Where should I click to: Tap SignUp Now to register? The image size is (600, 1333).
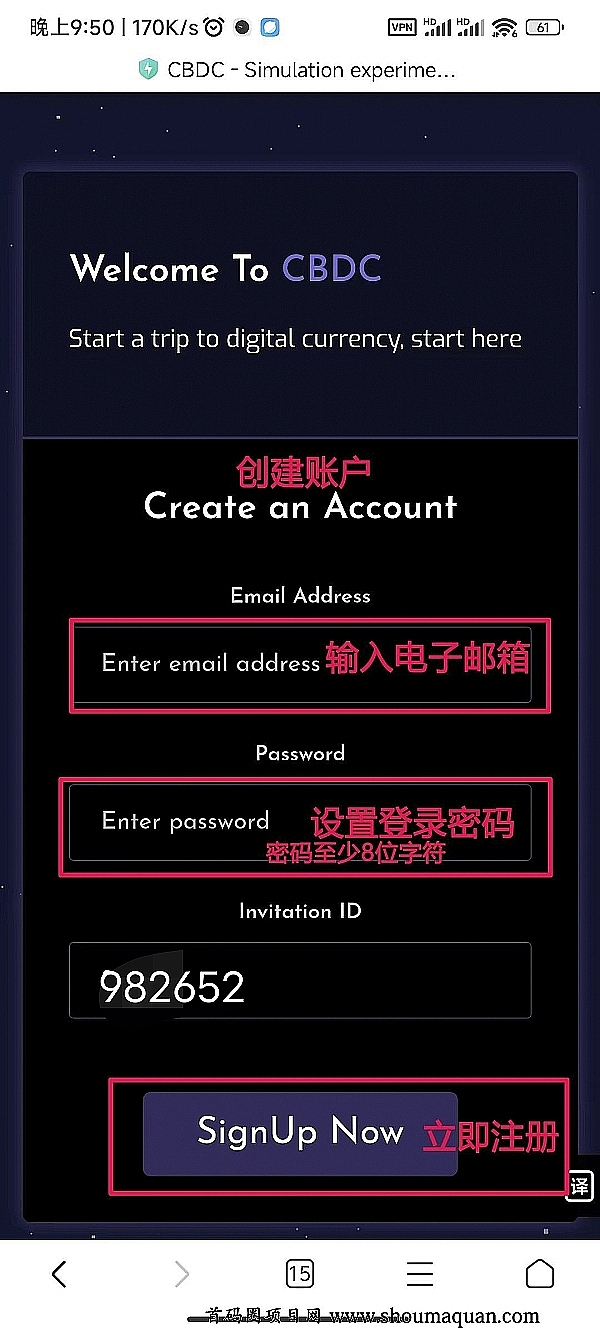300,1133
